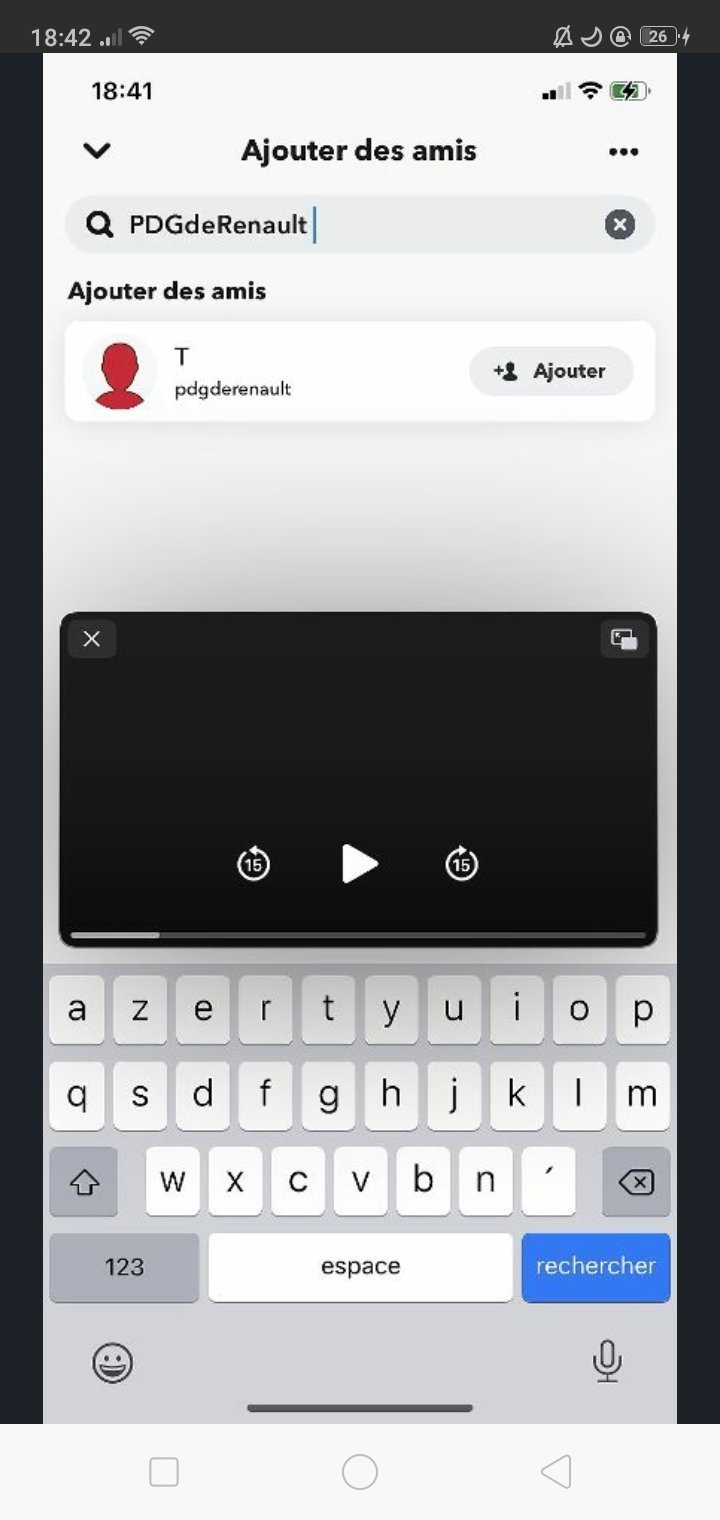Toggle picture-in-picture on the video
Screen dimensions: 720x1520
pos(625,639)
